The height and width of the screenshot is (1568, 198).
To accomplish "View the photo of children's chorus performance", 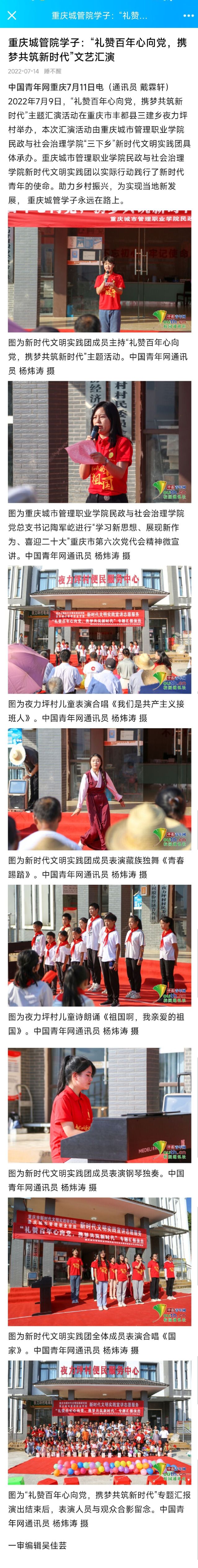I will tap(99, 629).
